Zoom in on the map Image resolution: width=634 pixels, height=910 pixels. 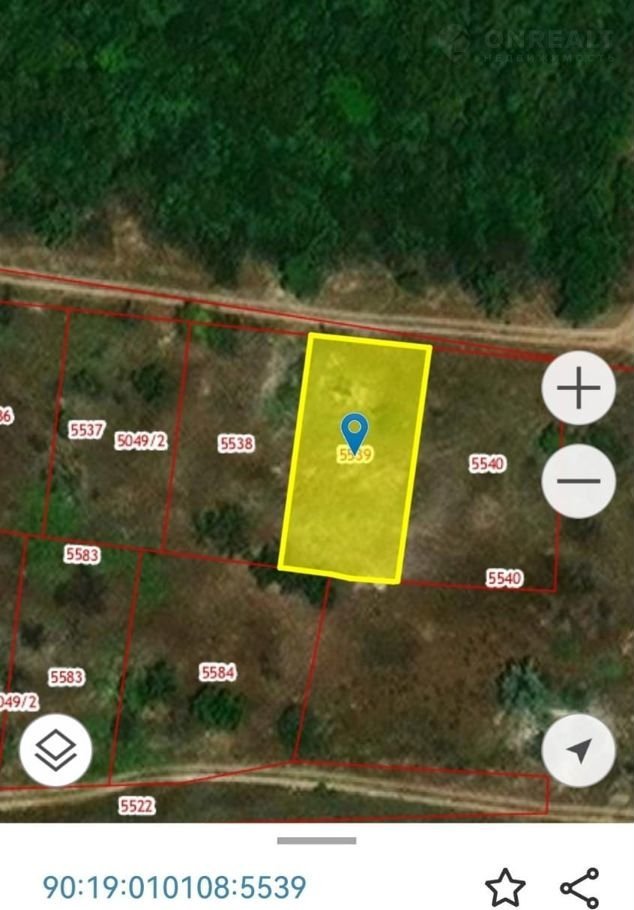577,388
